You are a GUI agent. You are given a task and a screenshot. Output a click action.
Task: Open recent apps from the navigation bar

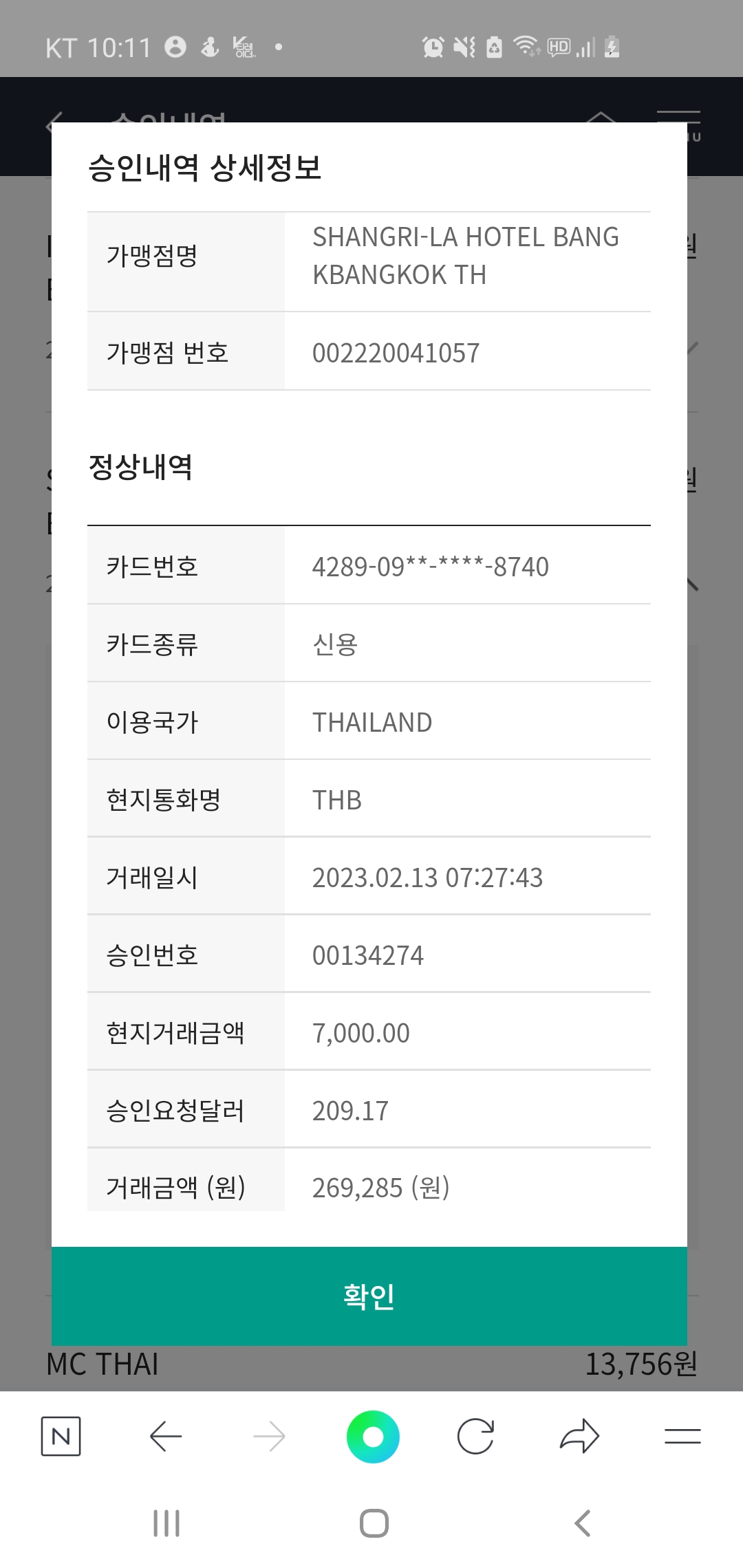click(x=166, y=1523)
